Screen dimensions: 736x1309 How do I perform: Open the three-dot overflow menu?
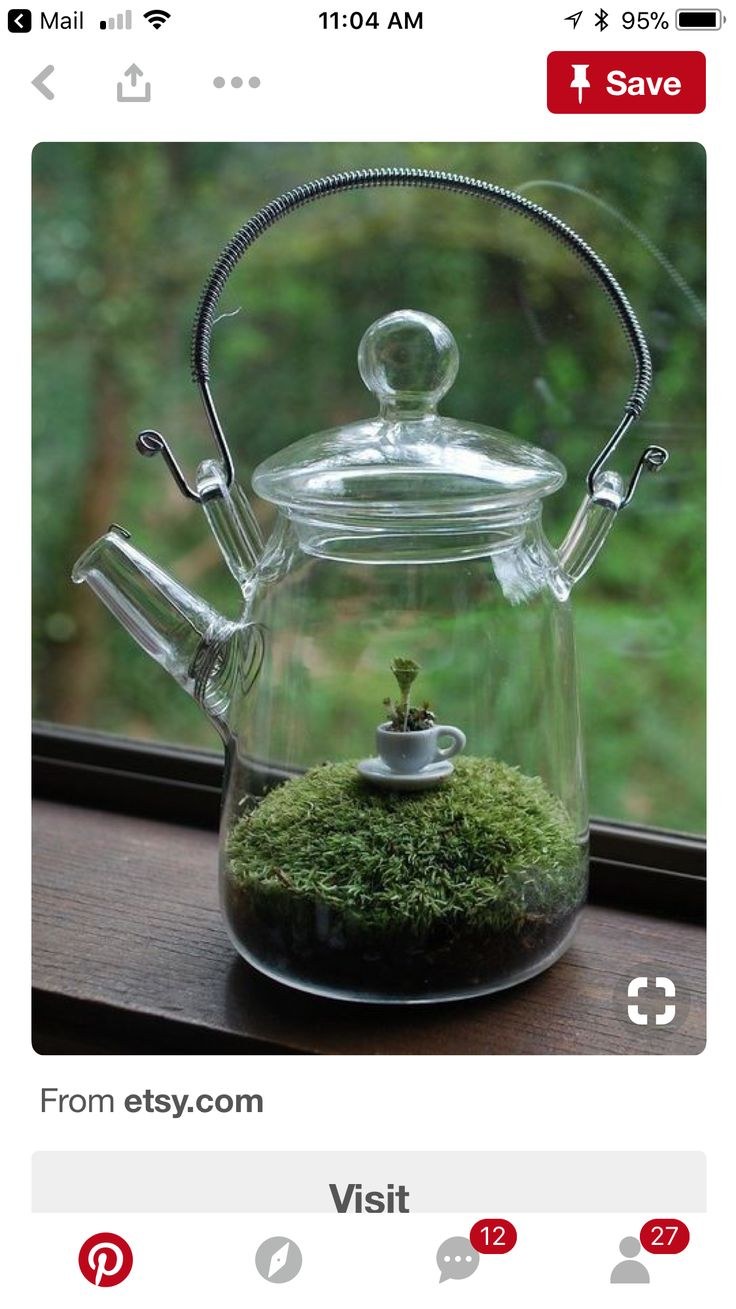click(x=236, y=83)
